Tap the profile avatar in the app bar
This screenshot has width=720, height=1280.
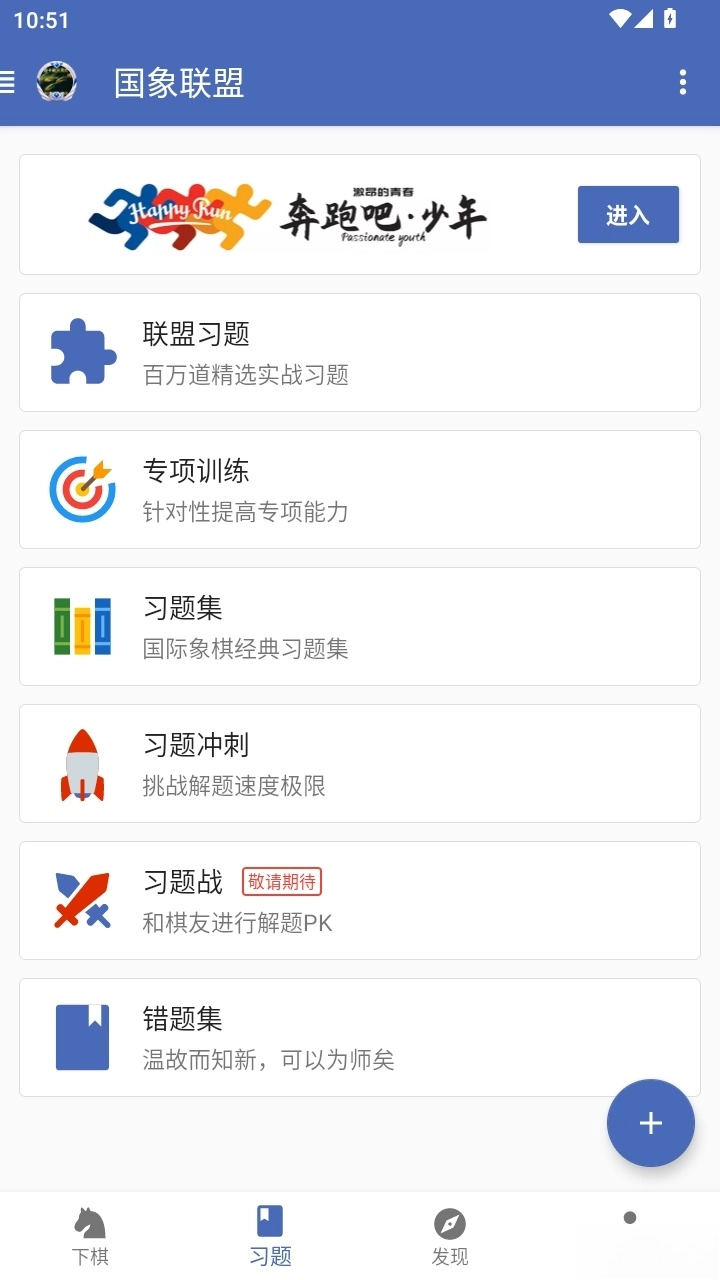[57, 82]
